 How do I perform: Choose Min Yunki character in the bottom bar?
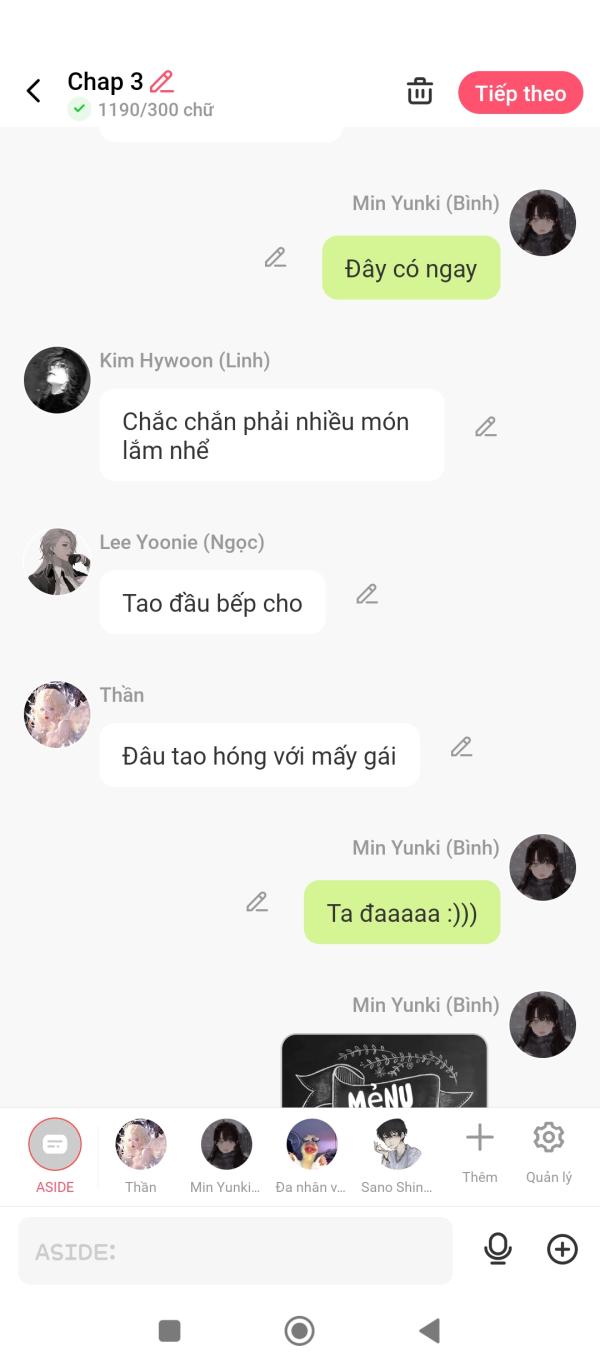tap(226, 1156)
